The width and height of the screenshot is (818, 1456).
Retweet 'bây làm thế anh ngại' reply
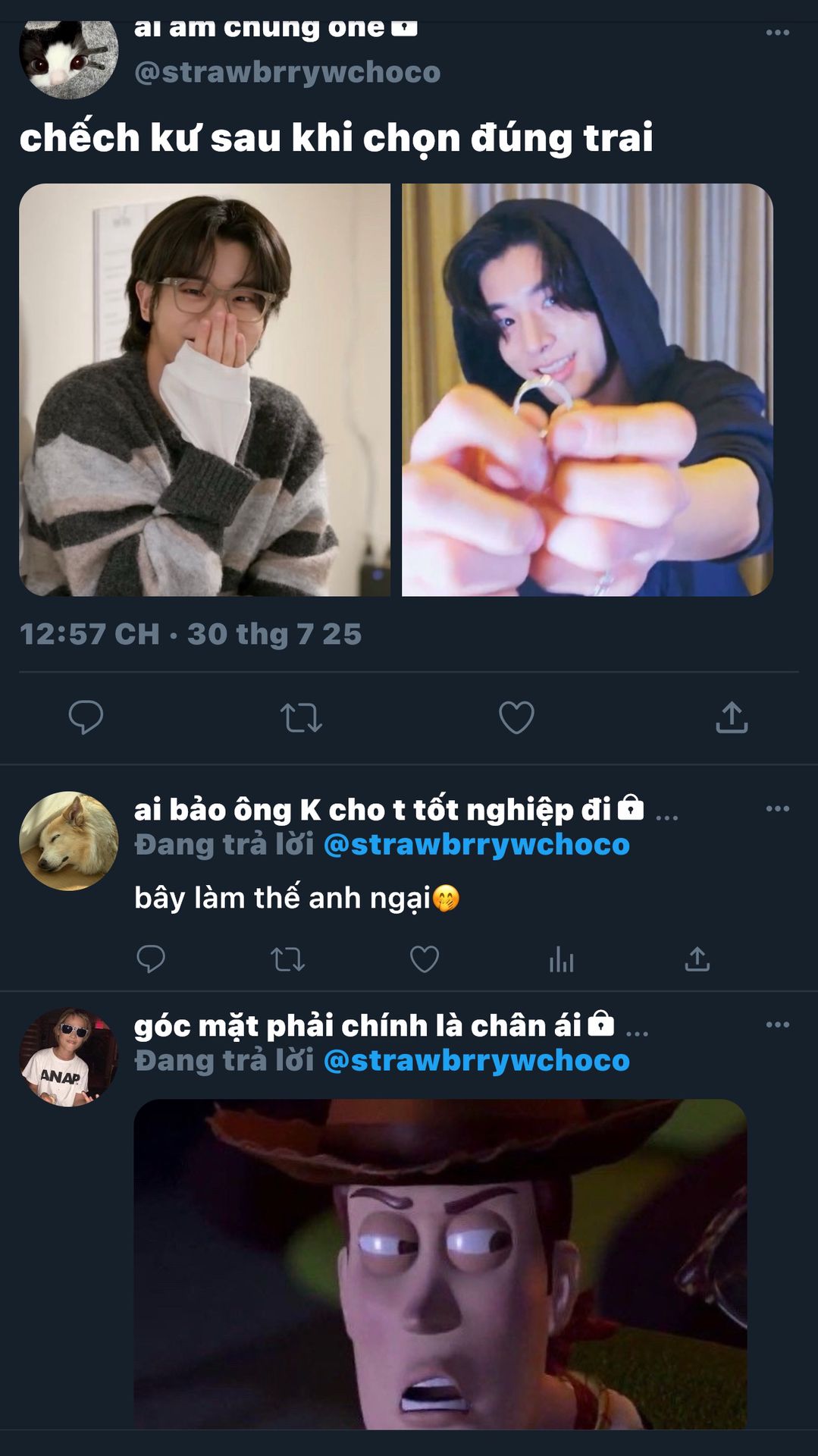288,959
